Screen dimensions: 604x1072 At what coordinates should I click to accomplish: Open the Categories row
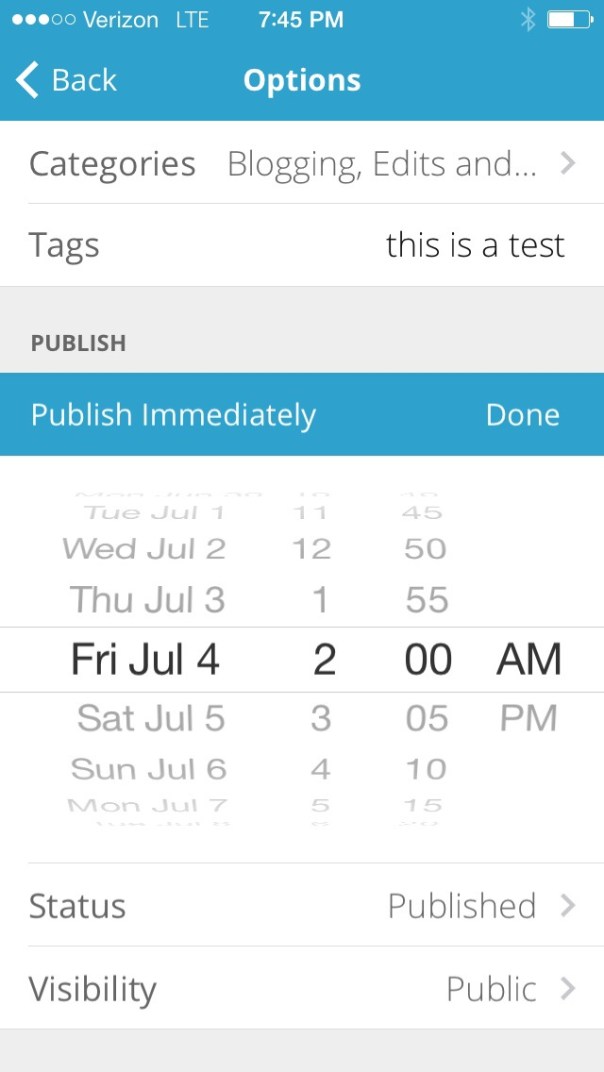pos(302,163)
